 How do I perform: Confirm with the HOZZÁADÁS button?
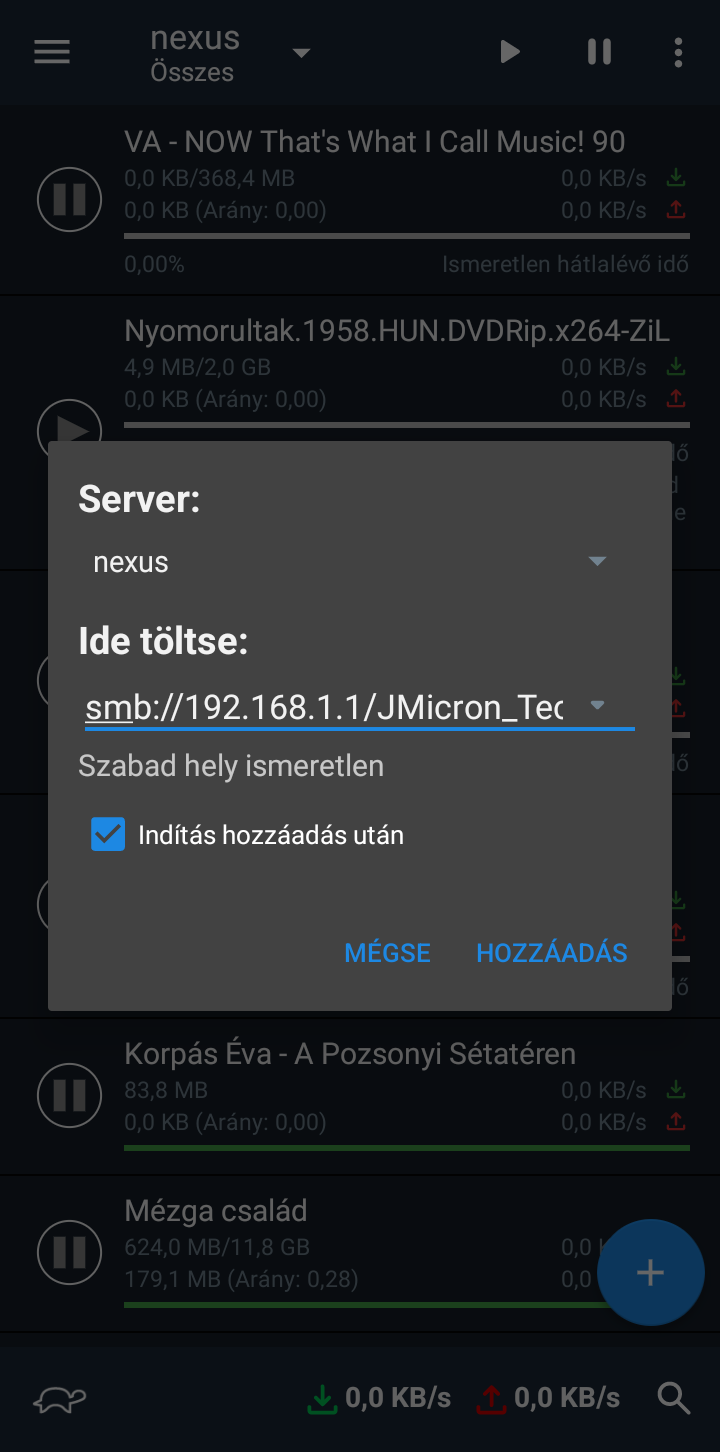tap(552, 953)
